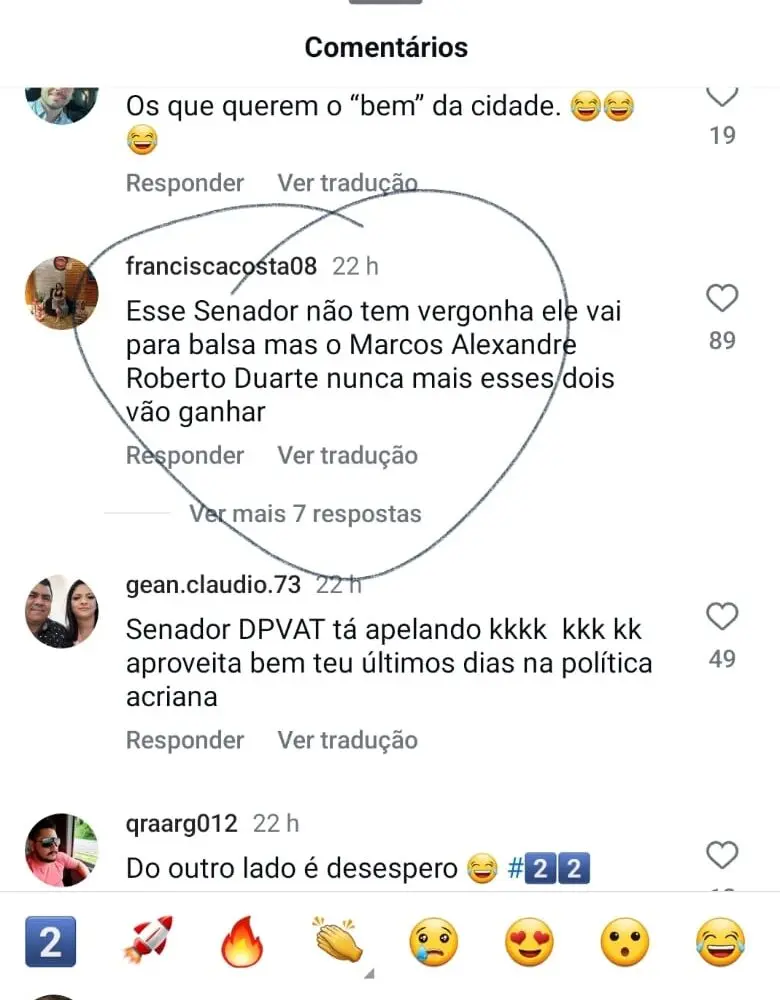The width and height of the screenshot is (780, 1000).
Task: Like gean.claudio.73's comment
Action: [x=722, y=617]
